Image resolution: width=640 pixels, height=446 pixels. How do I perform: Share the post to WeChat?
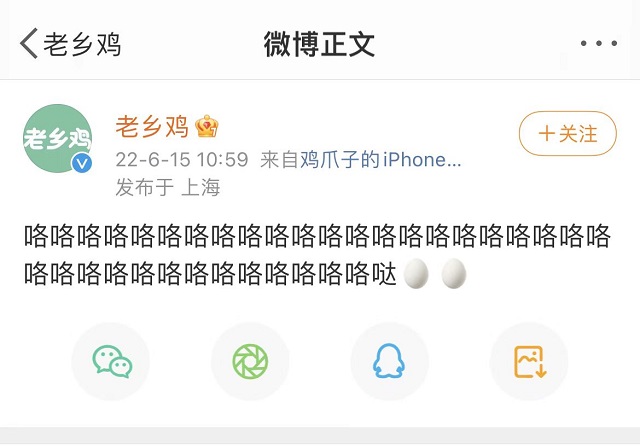coord(111,361)
